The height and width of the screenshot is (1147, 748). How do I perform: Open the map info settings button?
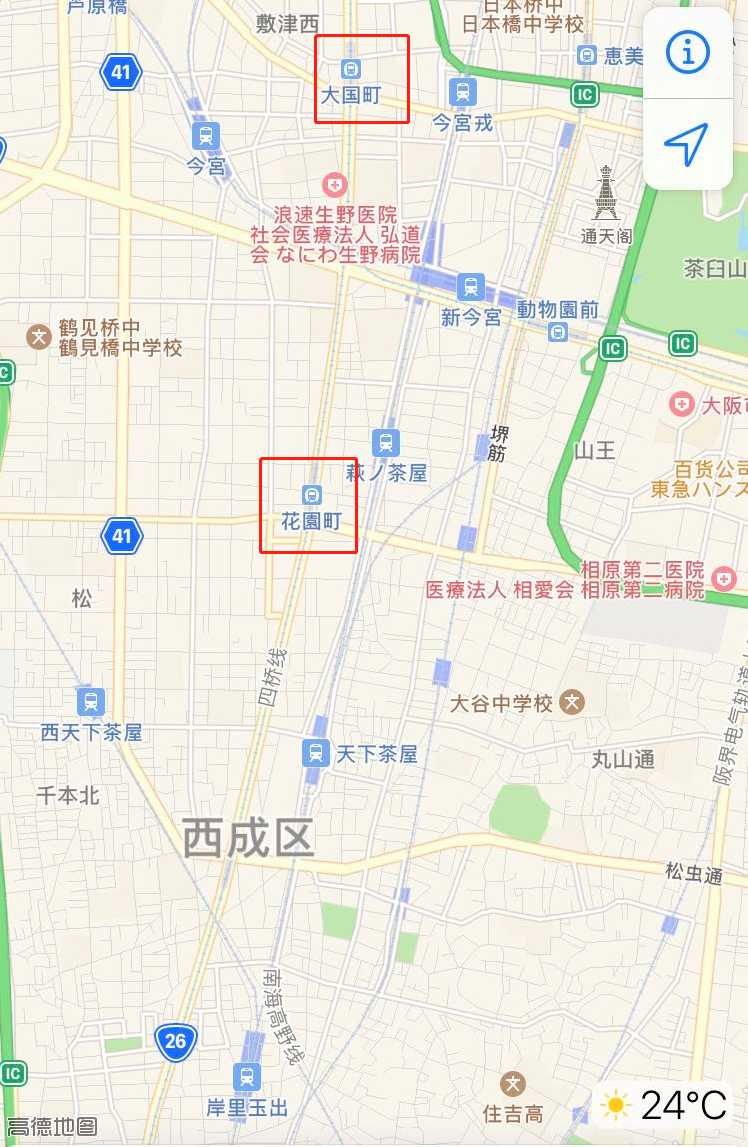(687, 52)
